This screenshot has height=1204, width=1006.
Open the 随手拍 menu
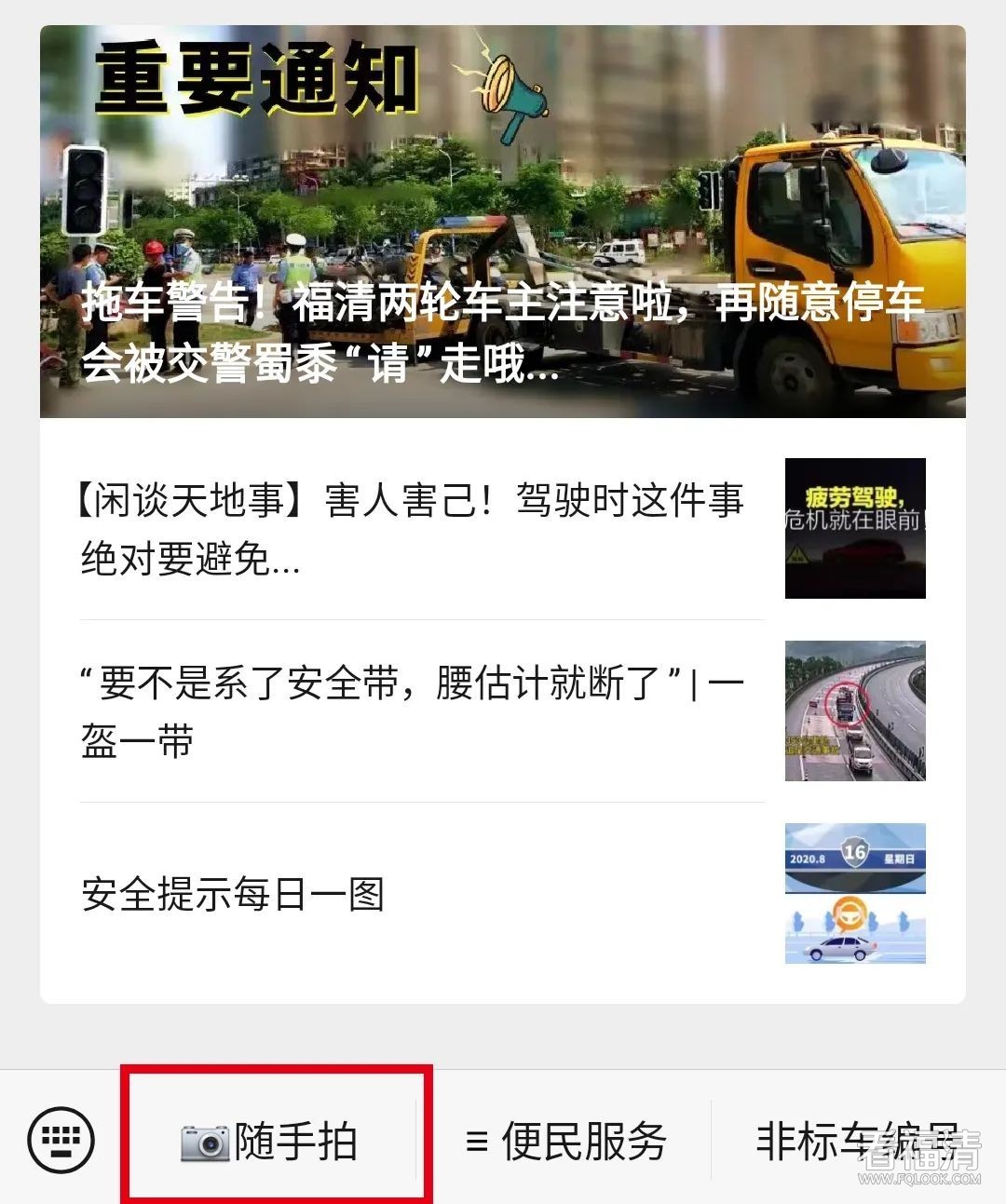click(276, 1141)
